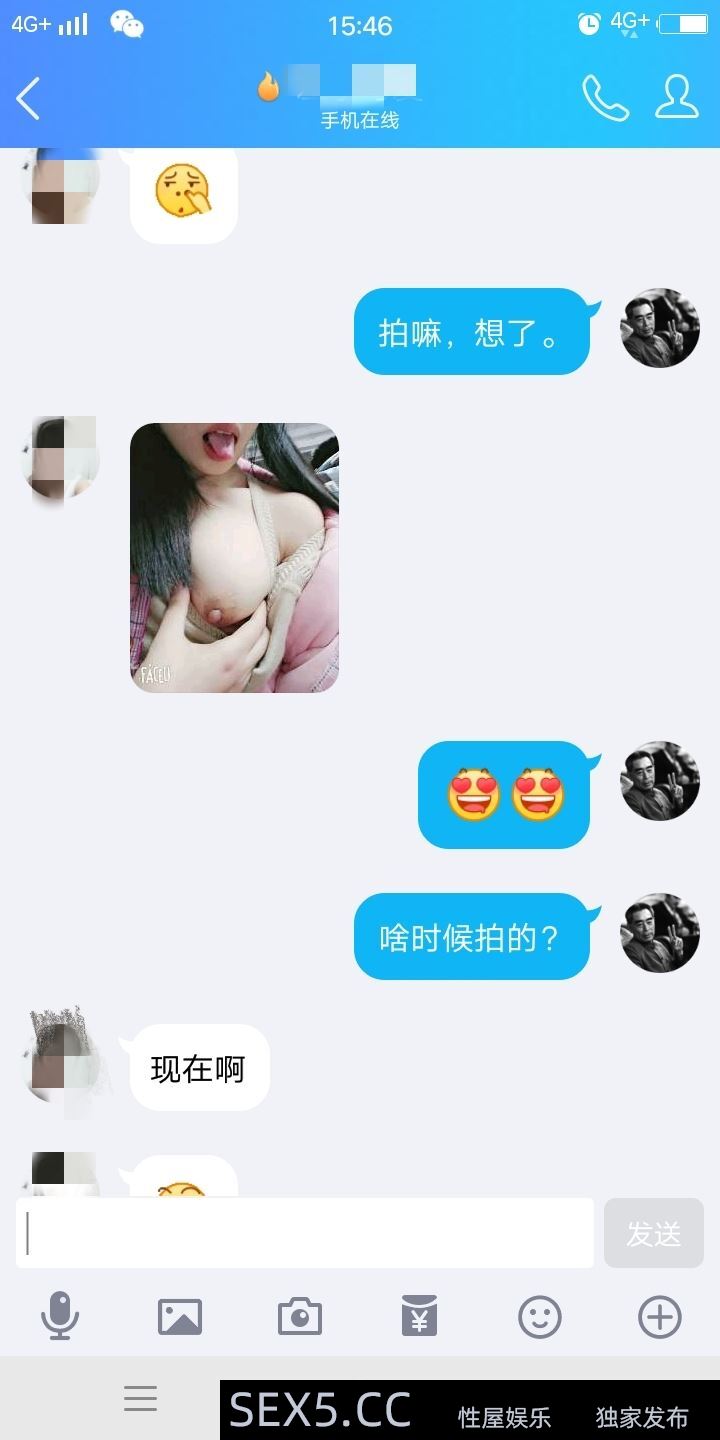This screenshot has height=1440, width=720.
Task: Tap the 发送 send button
Action: 654,1233
